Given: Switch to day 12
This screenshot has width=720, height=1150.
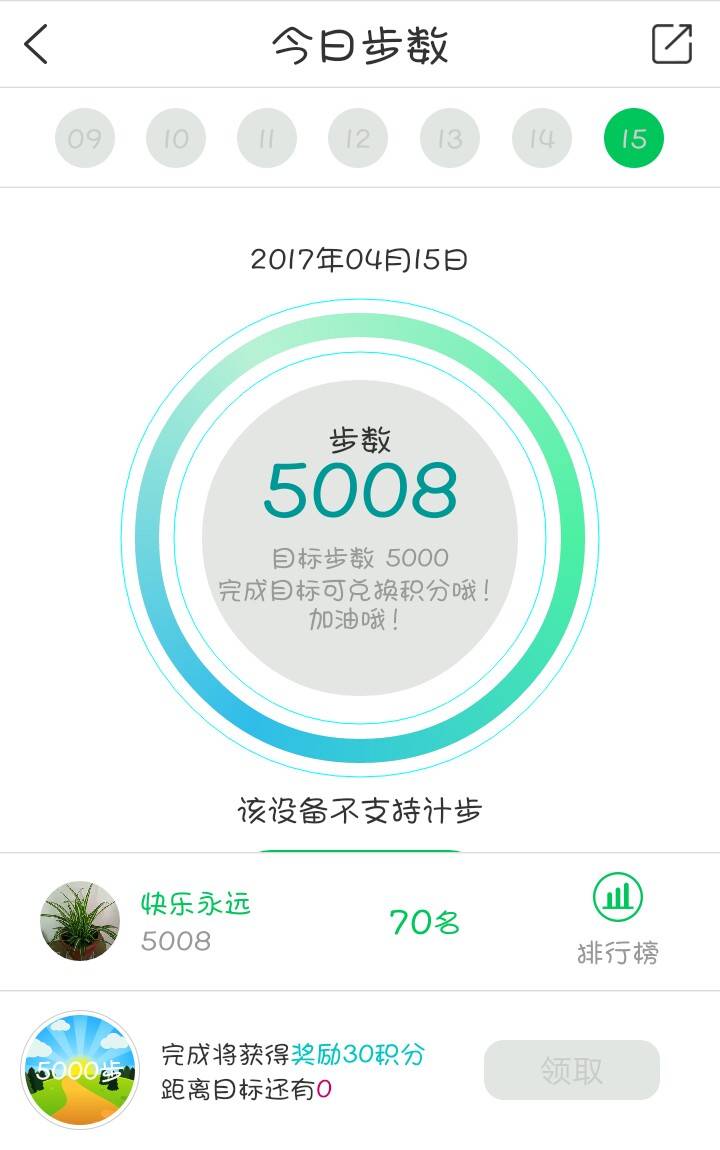Looking at the screenshot, I should click(x=358, y=138).
